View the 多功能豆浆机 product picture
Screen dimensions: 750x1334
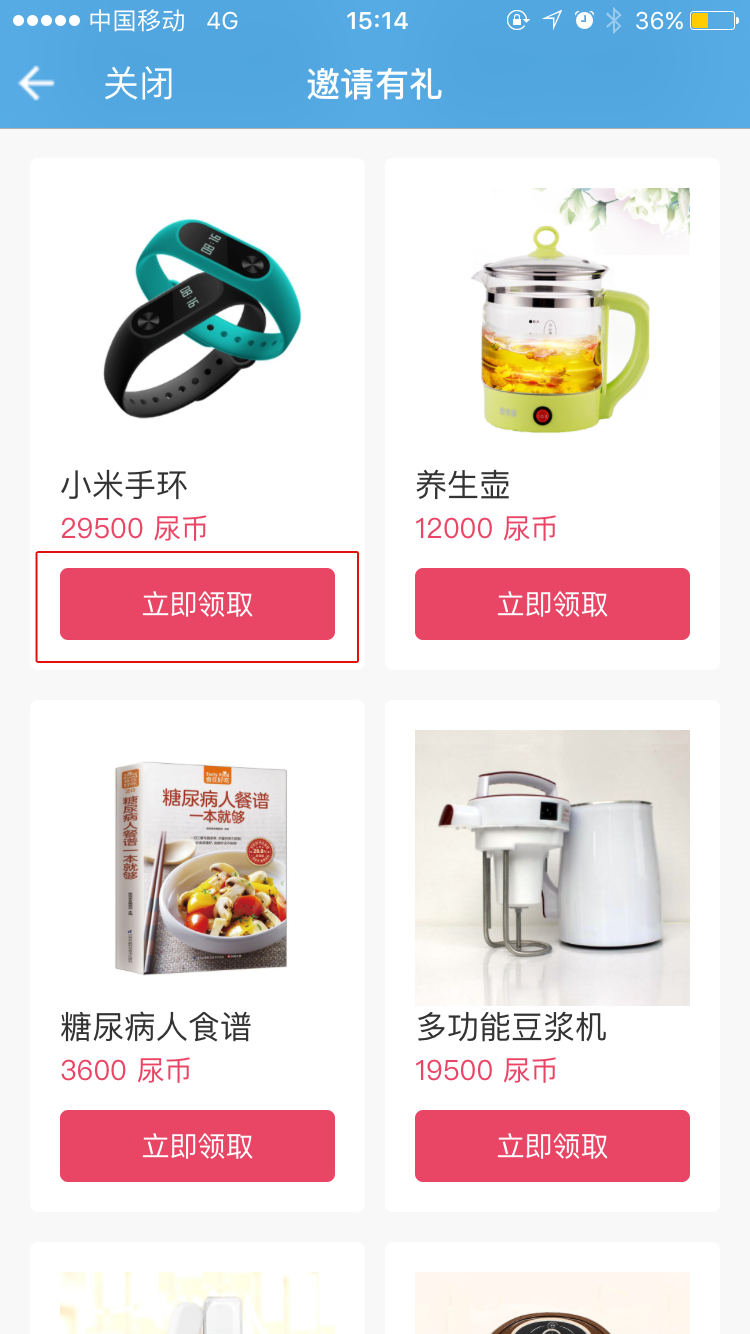[552, 868]
